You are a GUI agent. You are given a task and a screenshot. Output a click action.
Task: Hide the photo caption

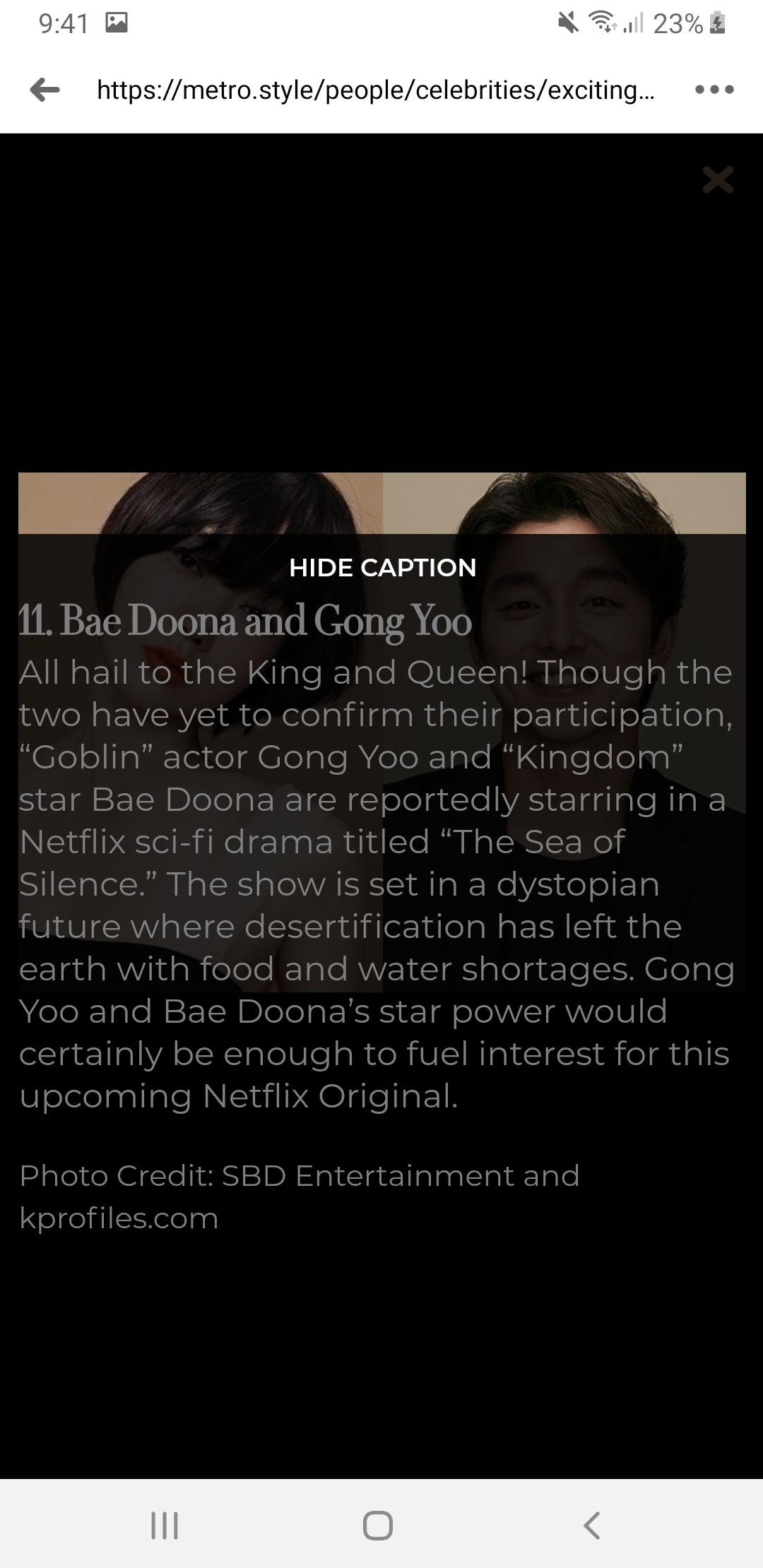[382, 568]
